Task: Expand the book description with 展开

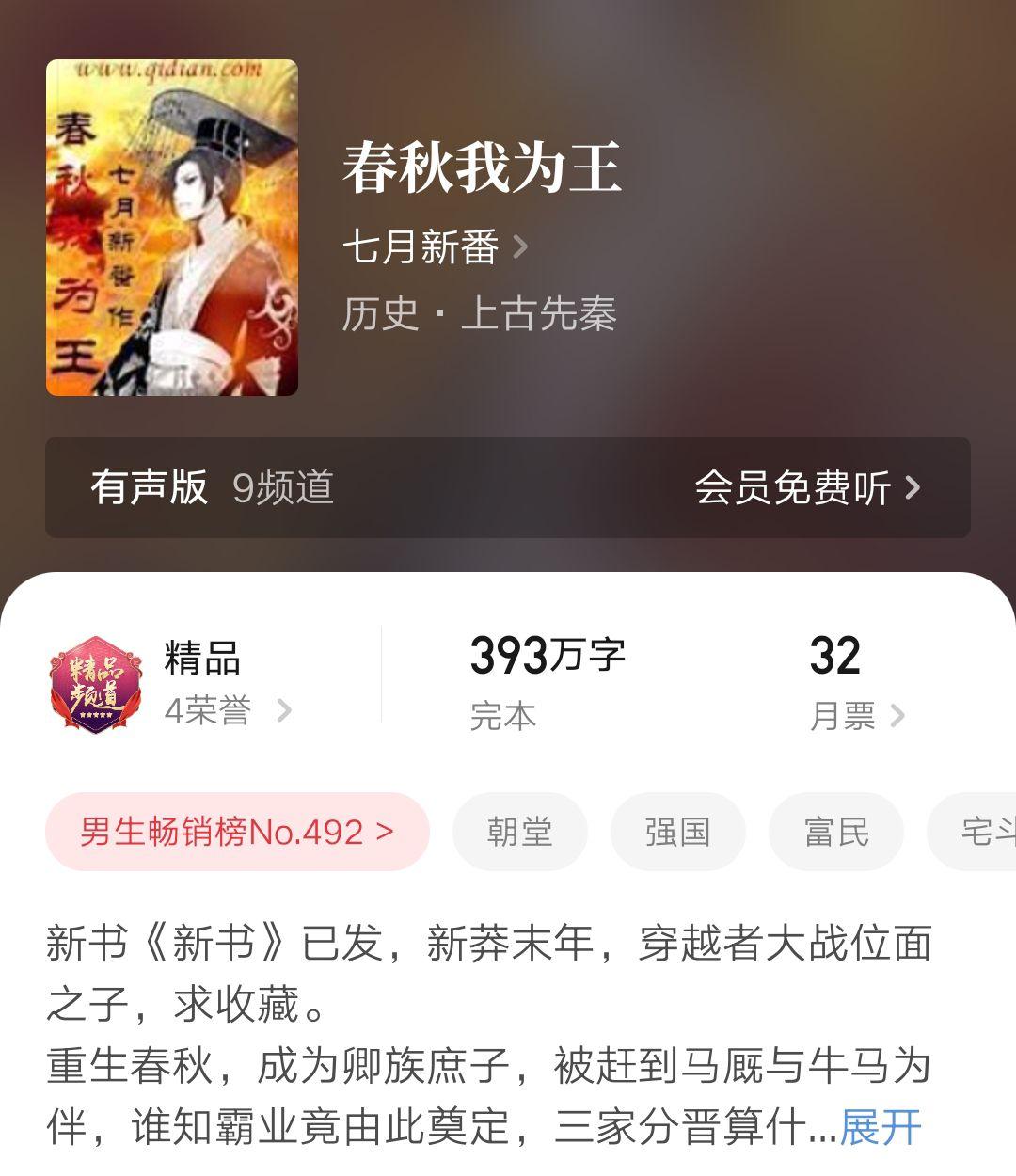Action: click(x=880, y=1127)
